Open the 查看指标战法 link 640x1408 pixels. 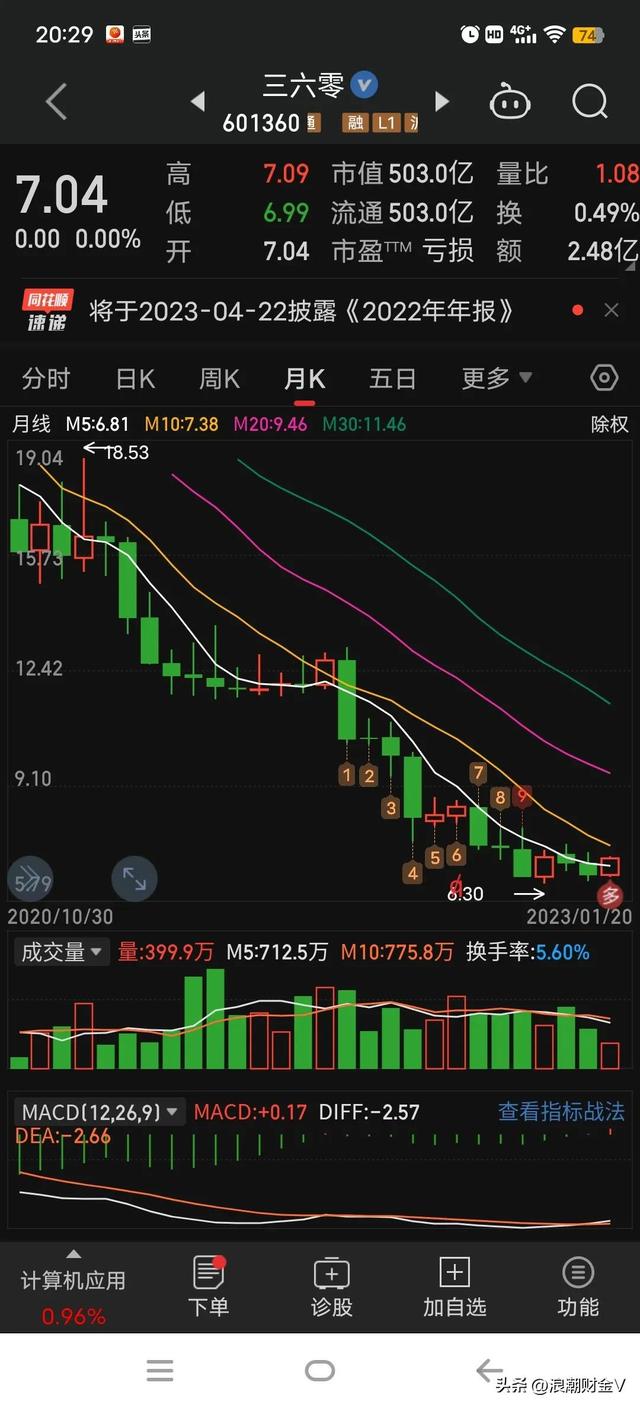point(561,1112)
